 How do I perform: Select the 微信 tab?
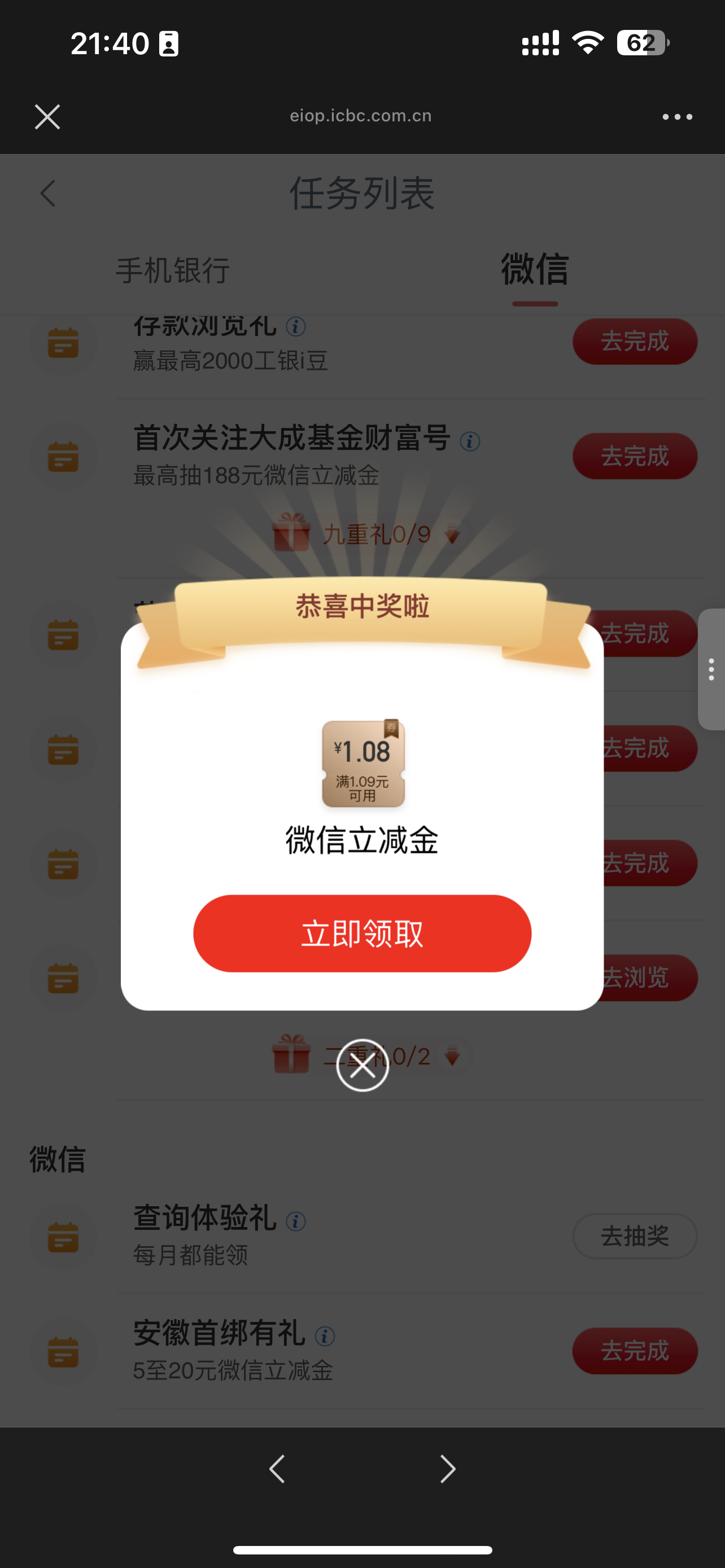(x=535, y=269)
